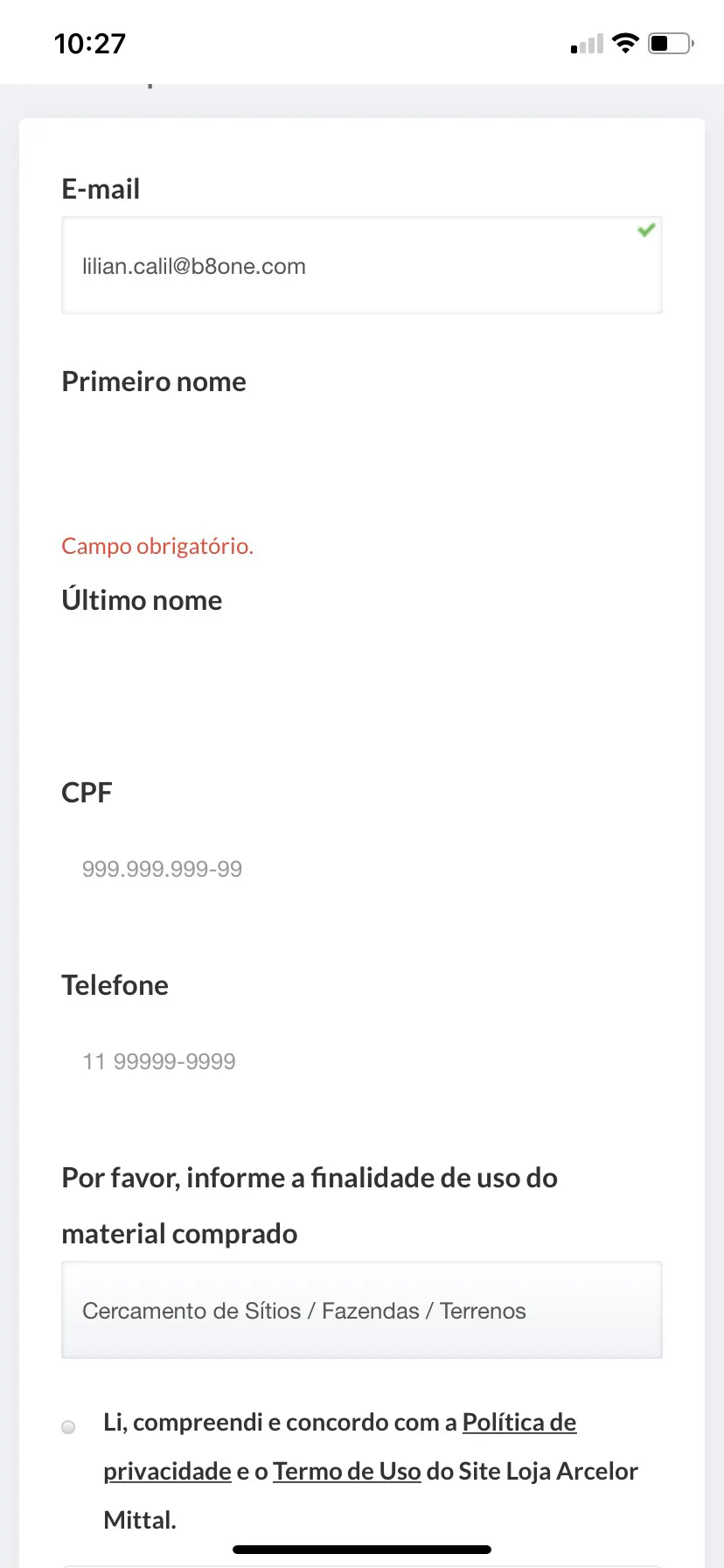The height and width of the screenshot is (1568, 724).
Task: Edit the E-mail field
Action: pyautogui.click(x=361, y=266)
